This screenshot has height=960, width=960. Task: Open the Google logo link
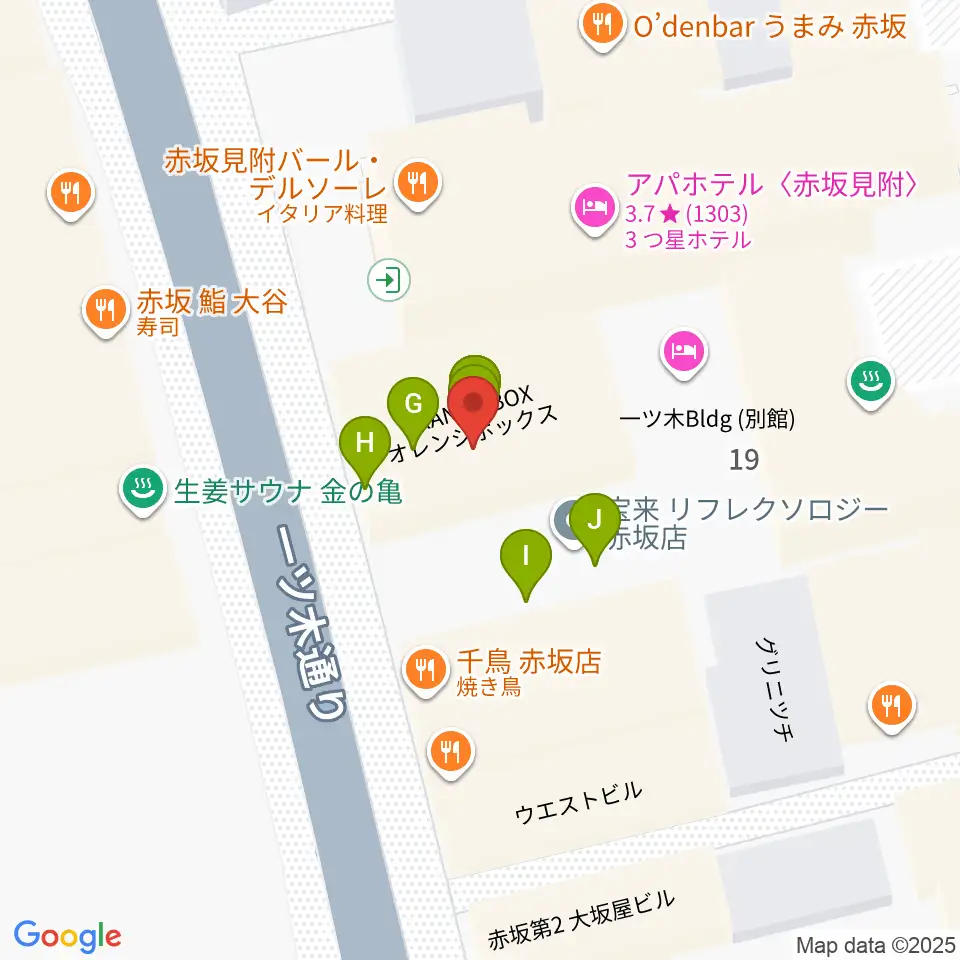67,937
